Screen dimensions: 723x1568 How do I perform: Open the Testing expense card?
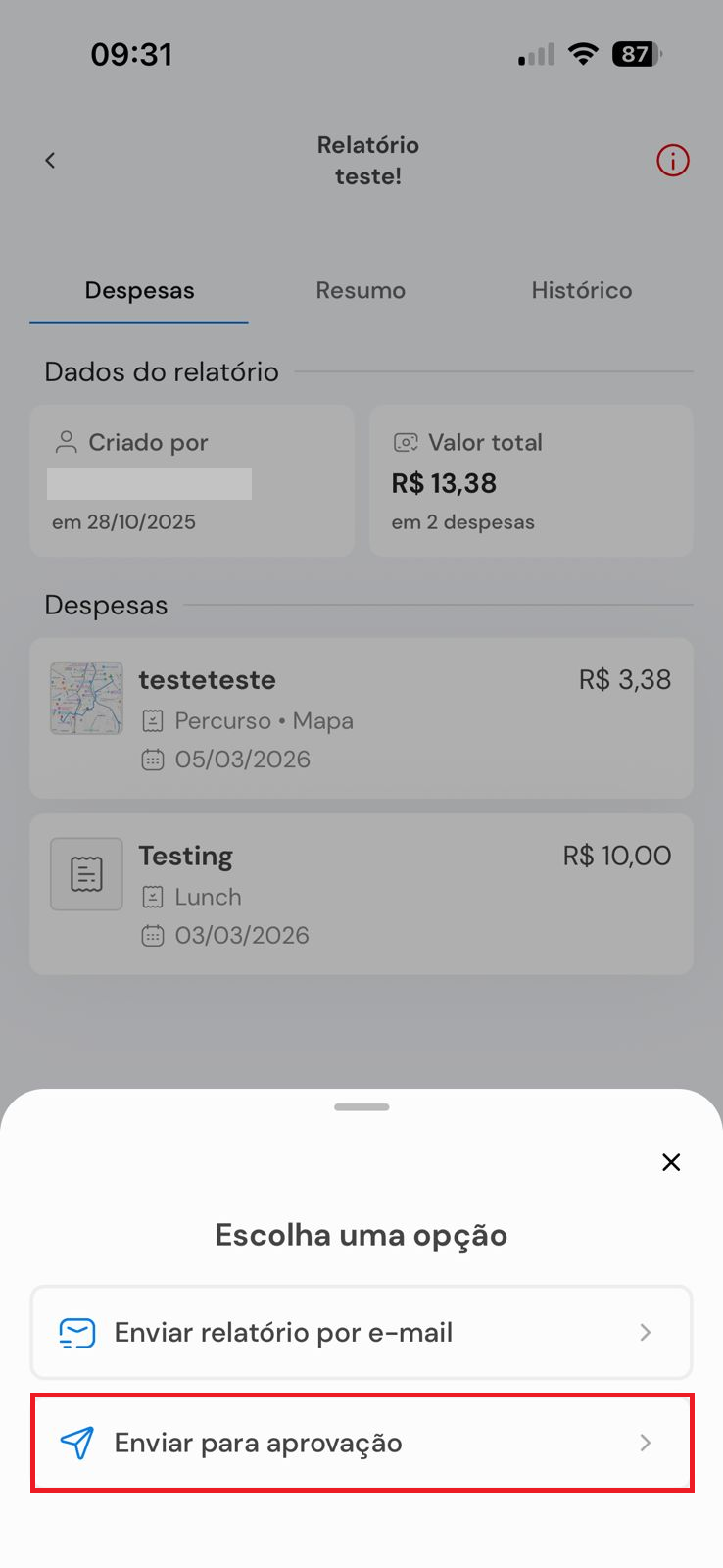click(x=361, y=894)
